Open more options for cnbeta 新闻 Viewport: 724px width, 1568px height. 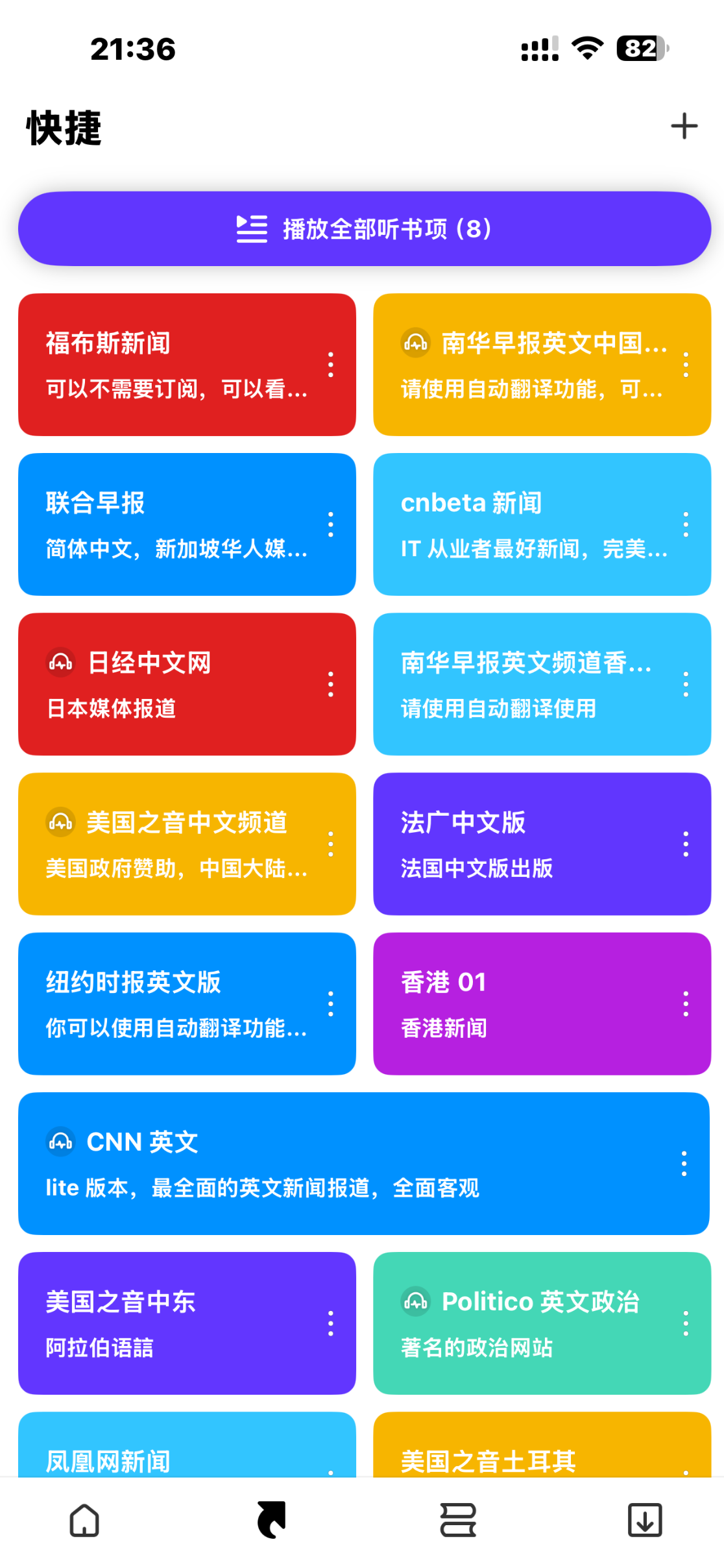pos(686,524)
